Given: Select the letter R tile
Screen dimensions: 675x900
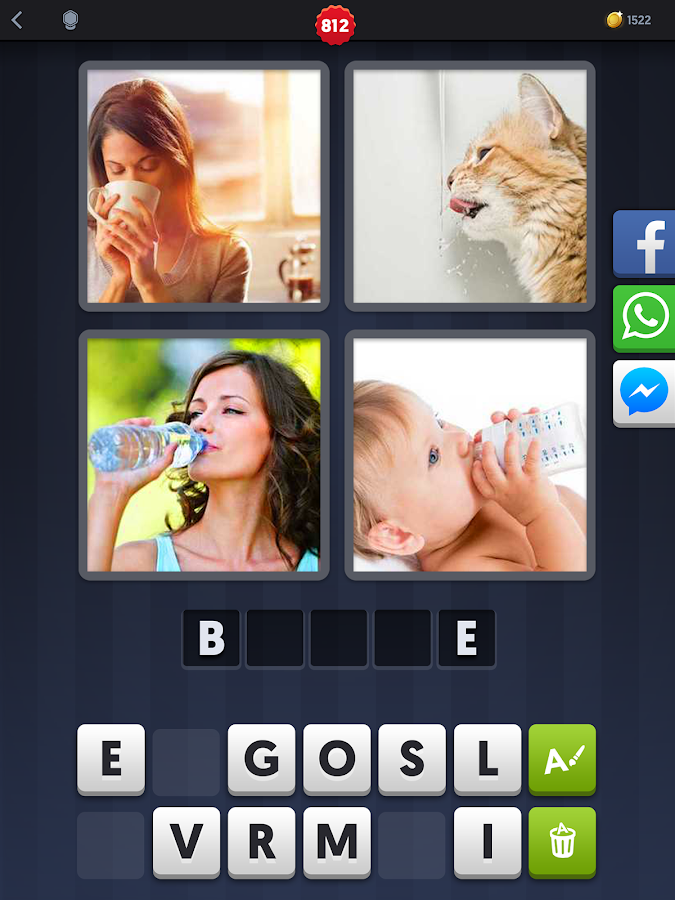Looking at the screenshot, I should click(261, 842).
